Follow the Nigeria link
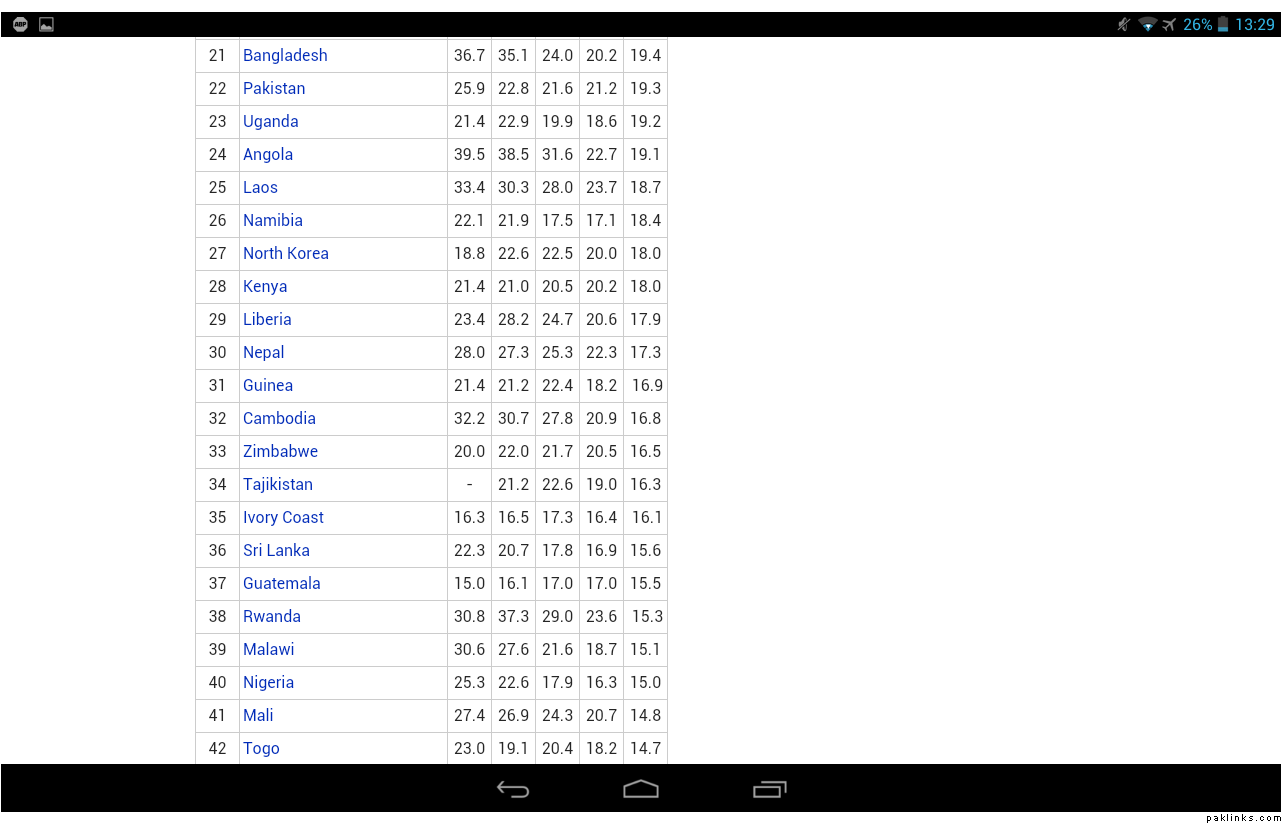The width and height of the screenshot is (1282, 824). [x=268, y=683]
